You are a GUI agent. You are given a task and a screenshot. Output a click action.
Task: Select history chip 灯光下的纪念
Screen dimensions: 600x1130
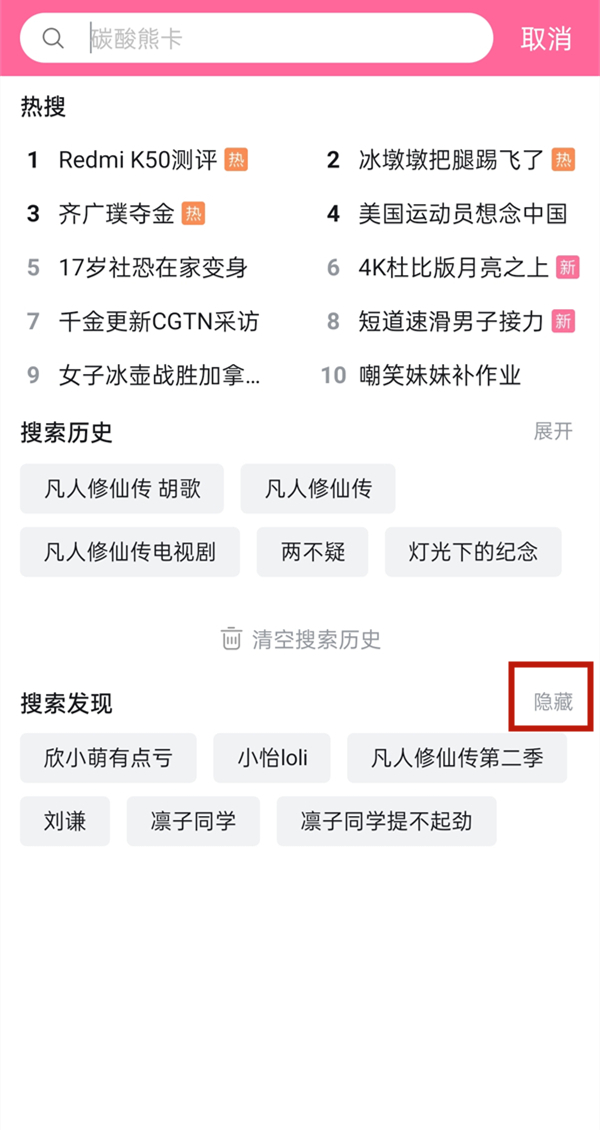[473, 552]
